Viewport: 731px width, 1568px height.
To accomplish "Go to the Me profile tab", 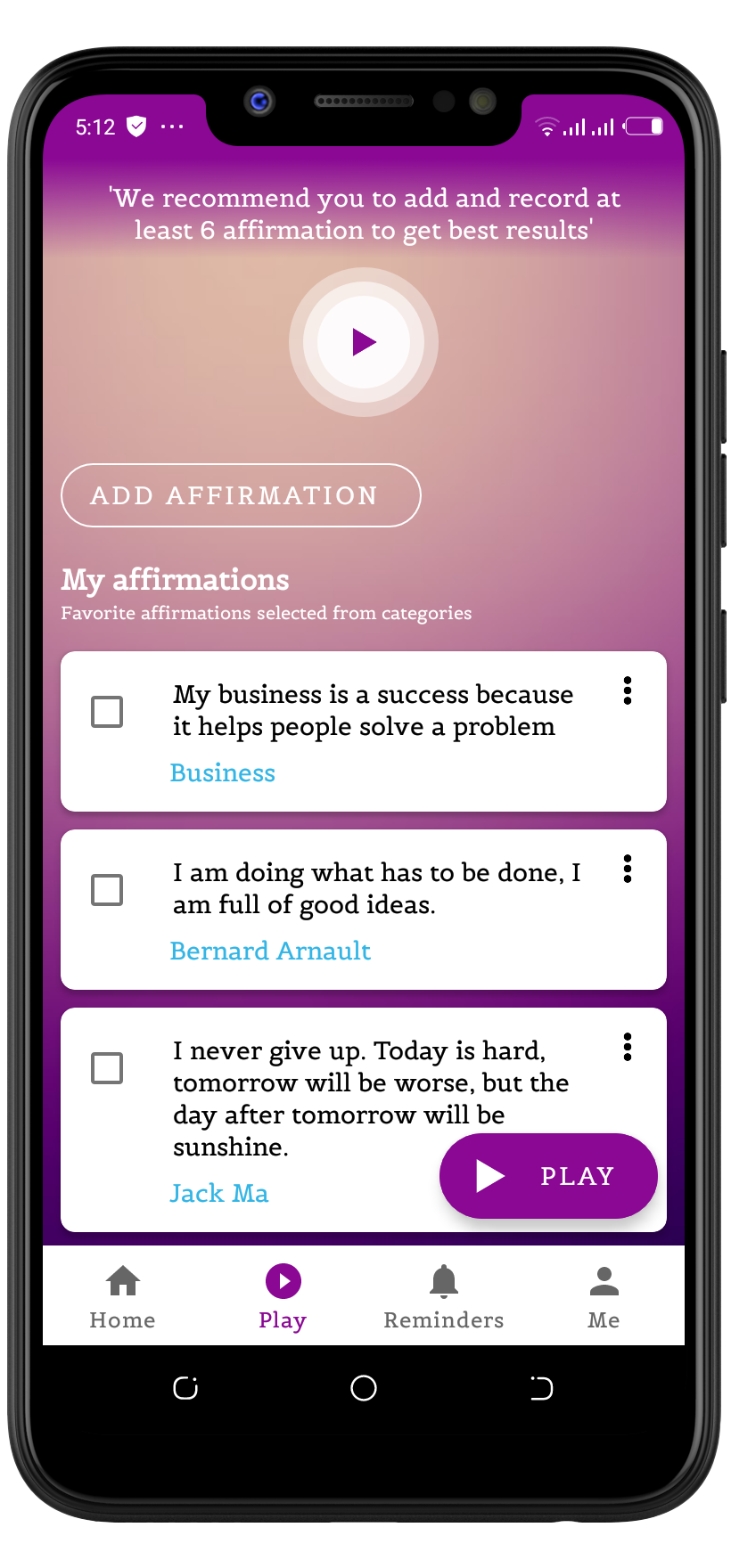I will [604, 1296].
